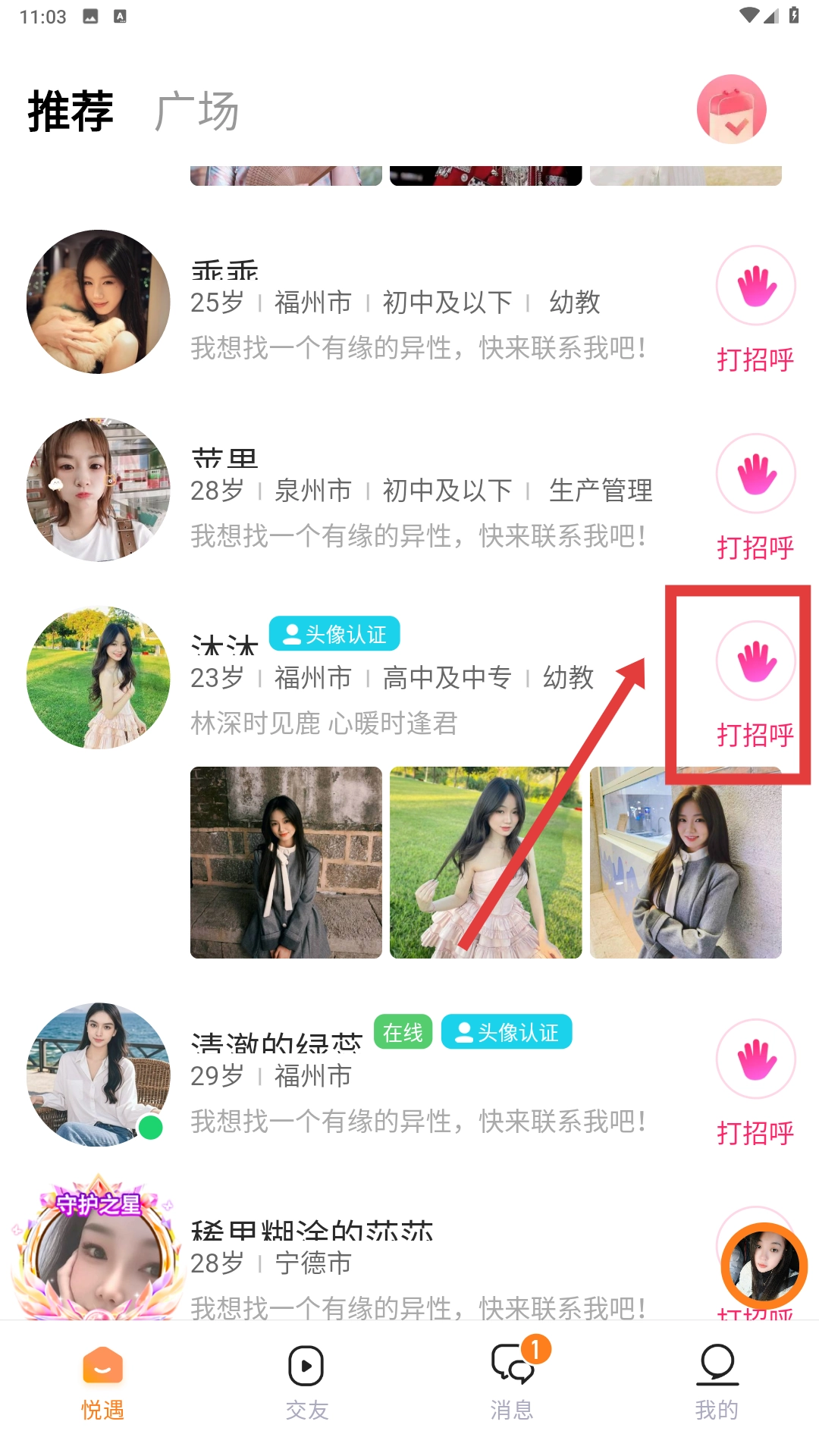View the 23岁 user's avatar on the lawn
The height and width of the screenshot is (1456, 819).
(99, 677)
